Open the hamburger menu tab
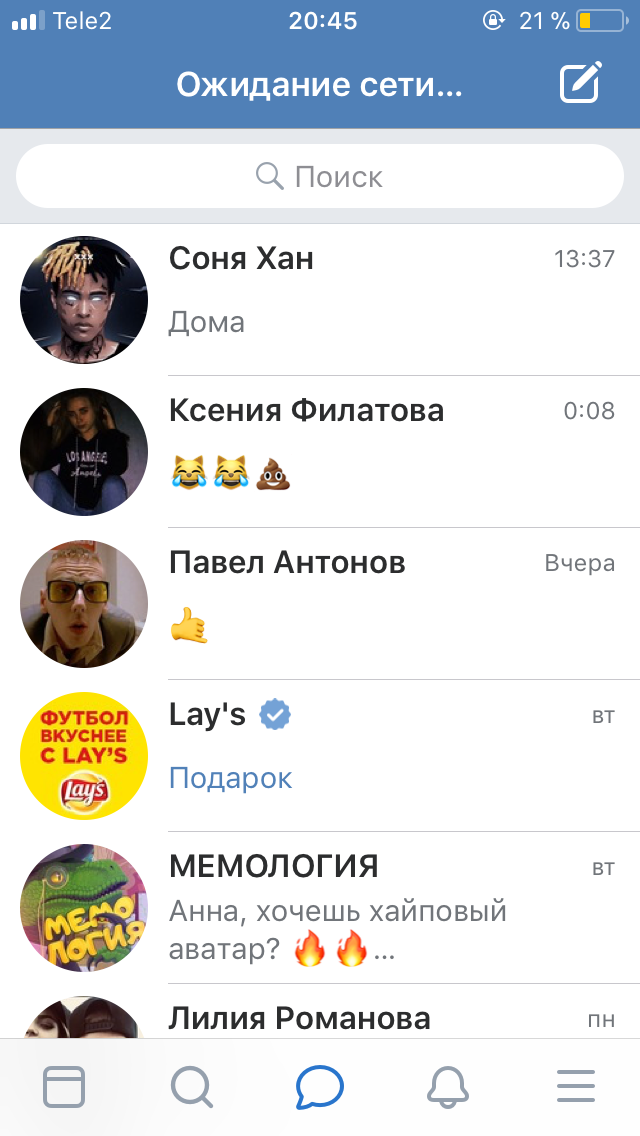This screenshot has width=640, height=1136. (x=576, y=1087)
